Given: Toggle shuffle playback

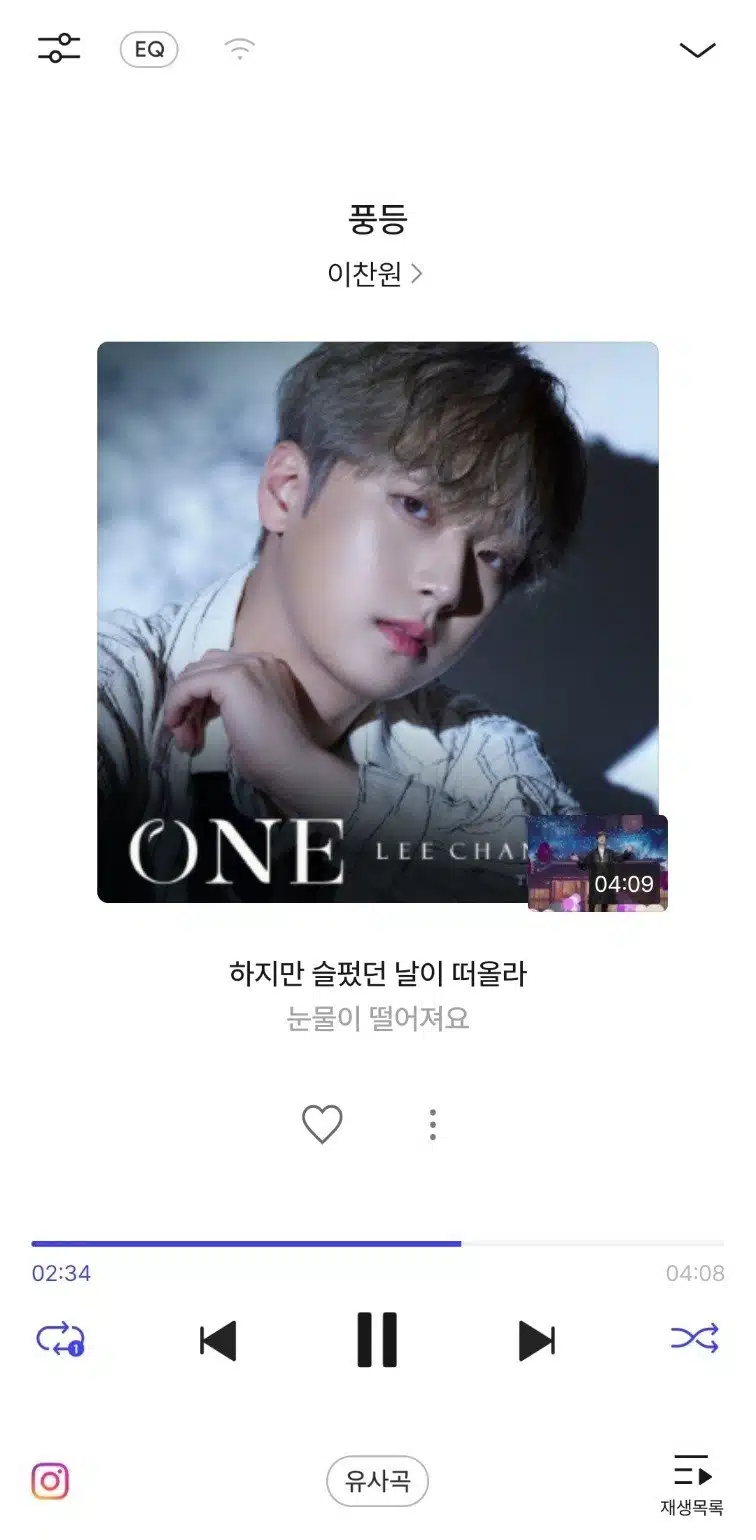Looking at the screenshot, I should [x=695, y=1338].
